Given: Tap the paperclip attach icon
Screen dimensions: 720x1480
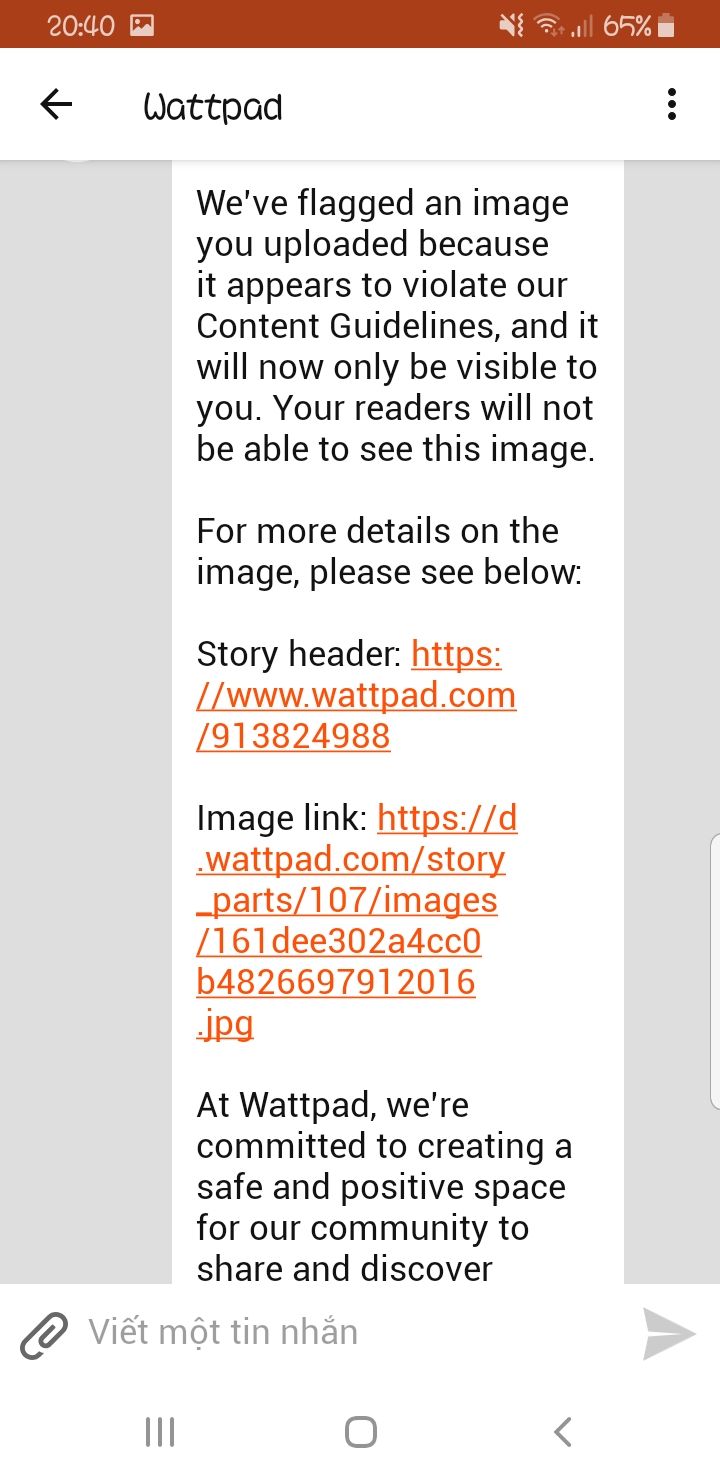Looking at the screenshot, I should (x=44, y=1334).
